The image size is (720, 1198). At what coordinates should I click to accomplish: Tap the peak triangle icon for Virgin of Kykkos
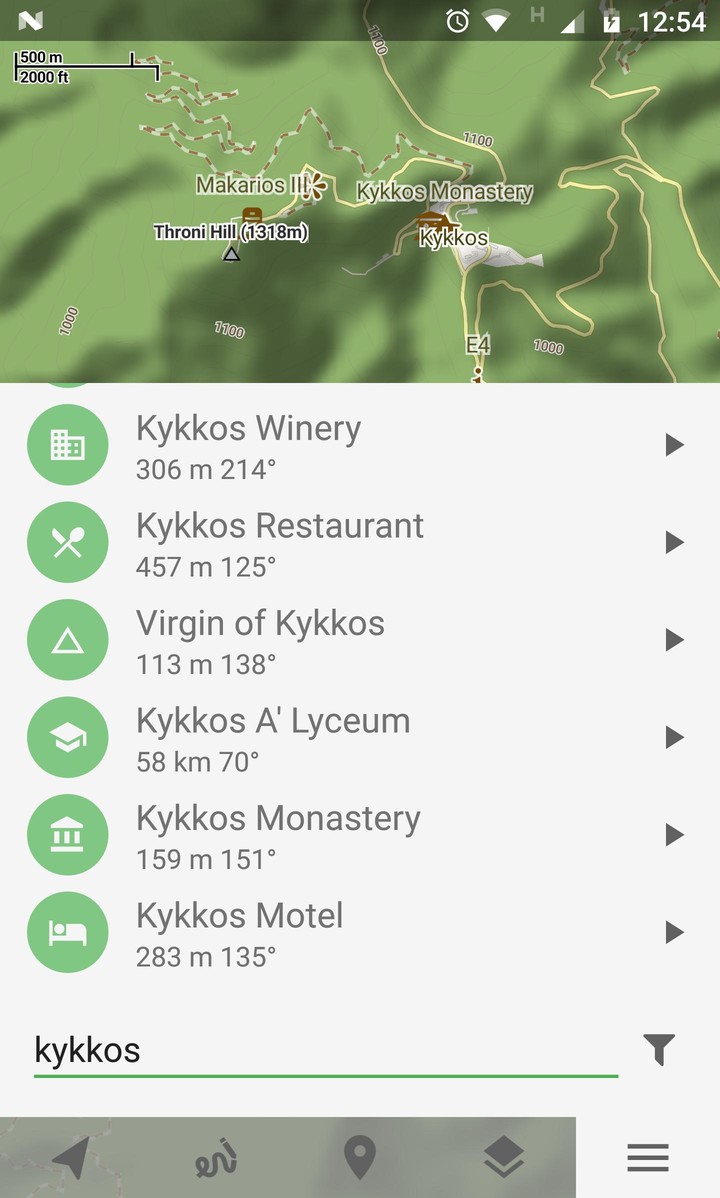[x=67, y=639]
